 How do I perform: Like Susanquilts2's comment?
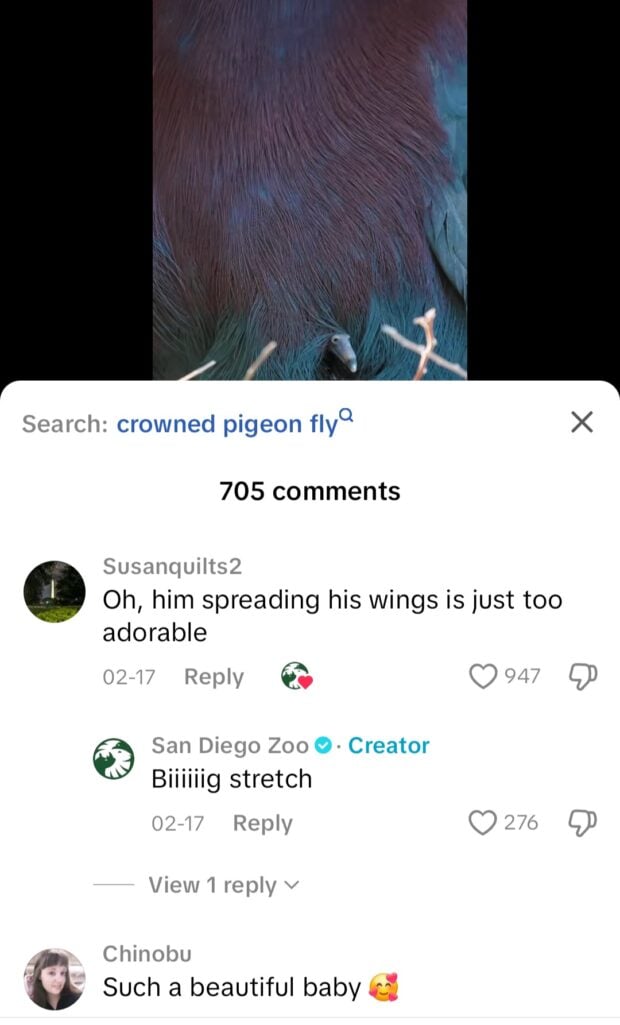(484, 677)
